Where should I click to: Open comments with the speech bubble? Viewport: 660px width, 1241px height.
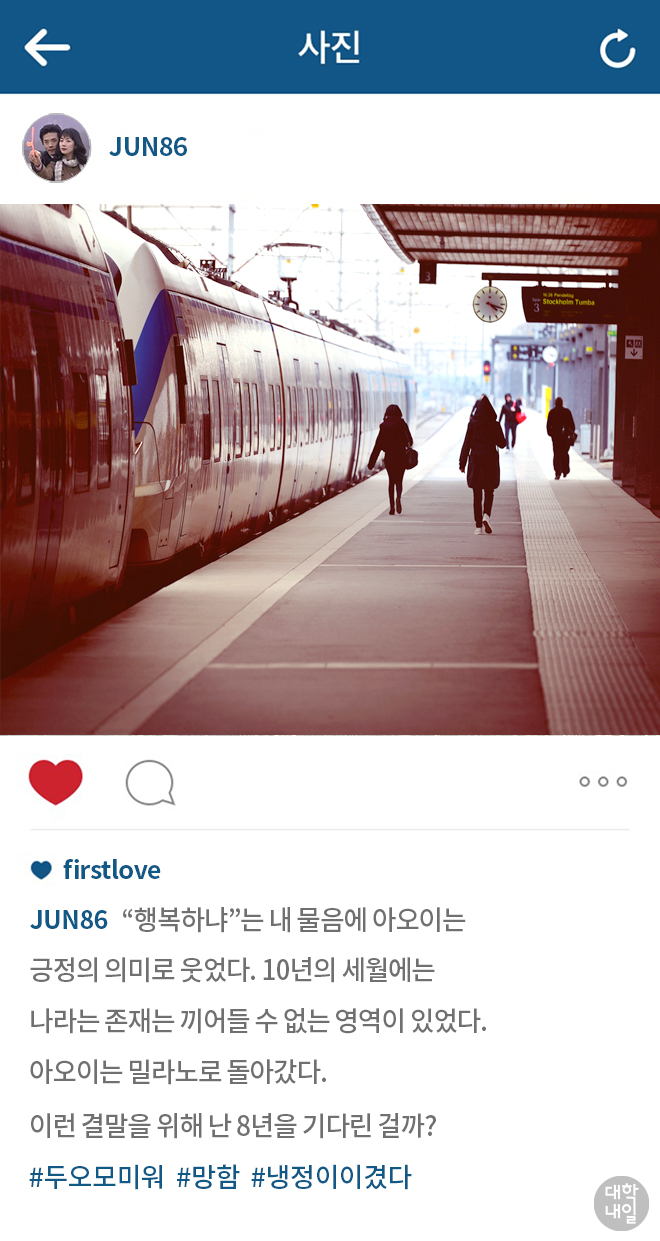pyautogui.click(x=150, y=783)
